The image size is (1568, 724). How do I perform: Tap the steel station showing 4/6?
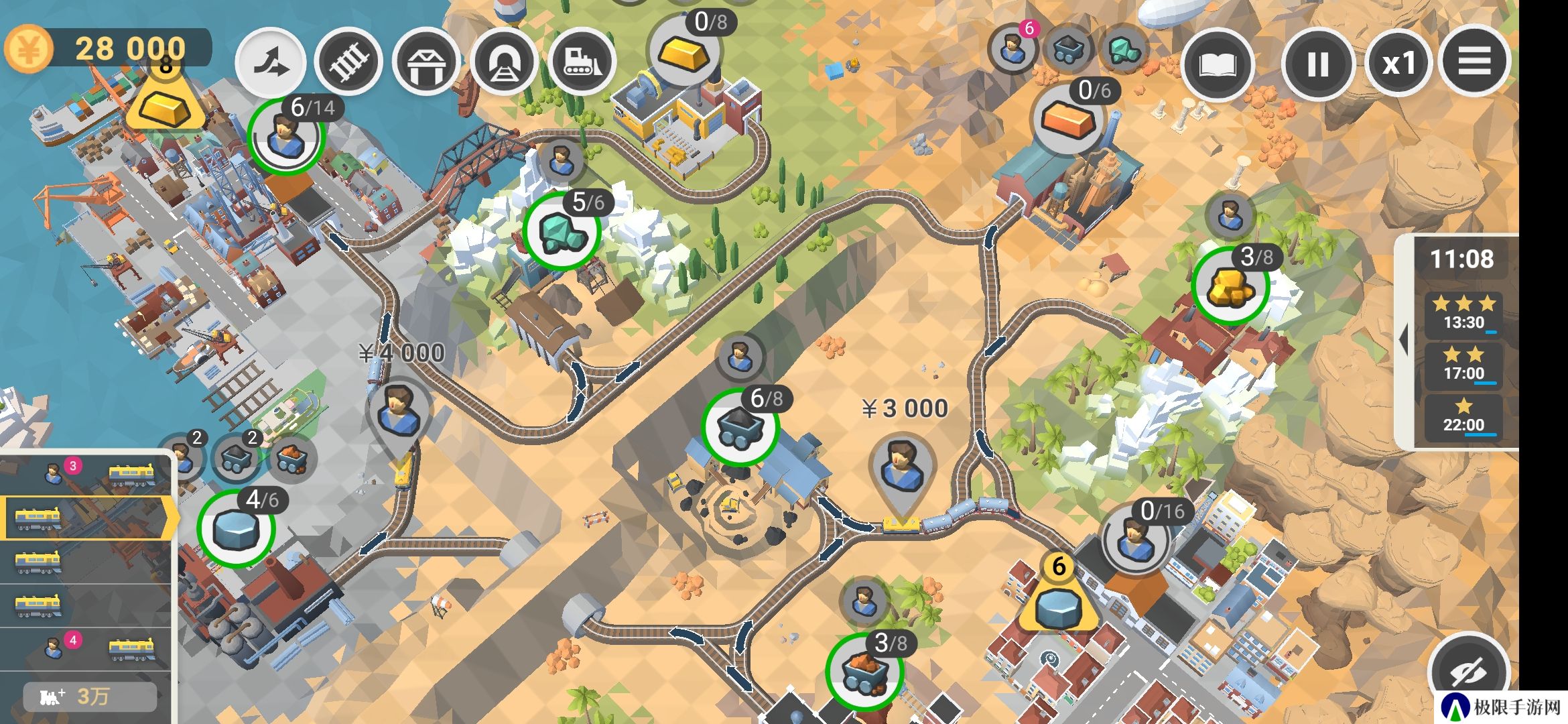[236, 528]
